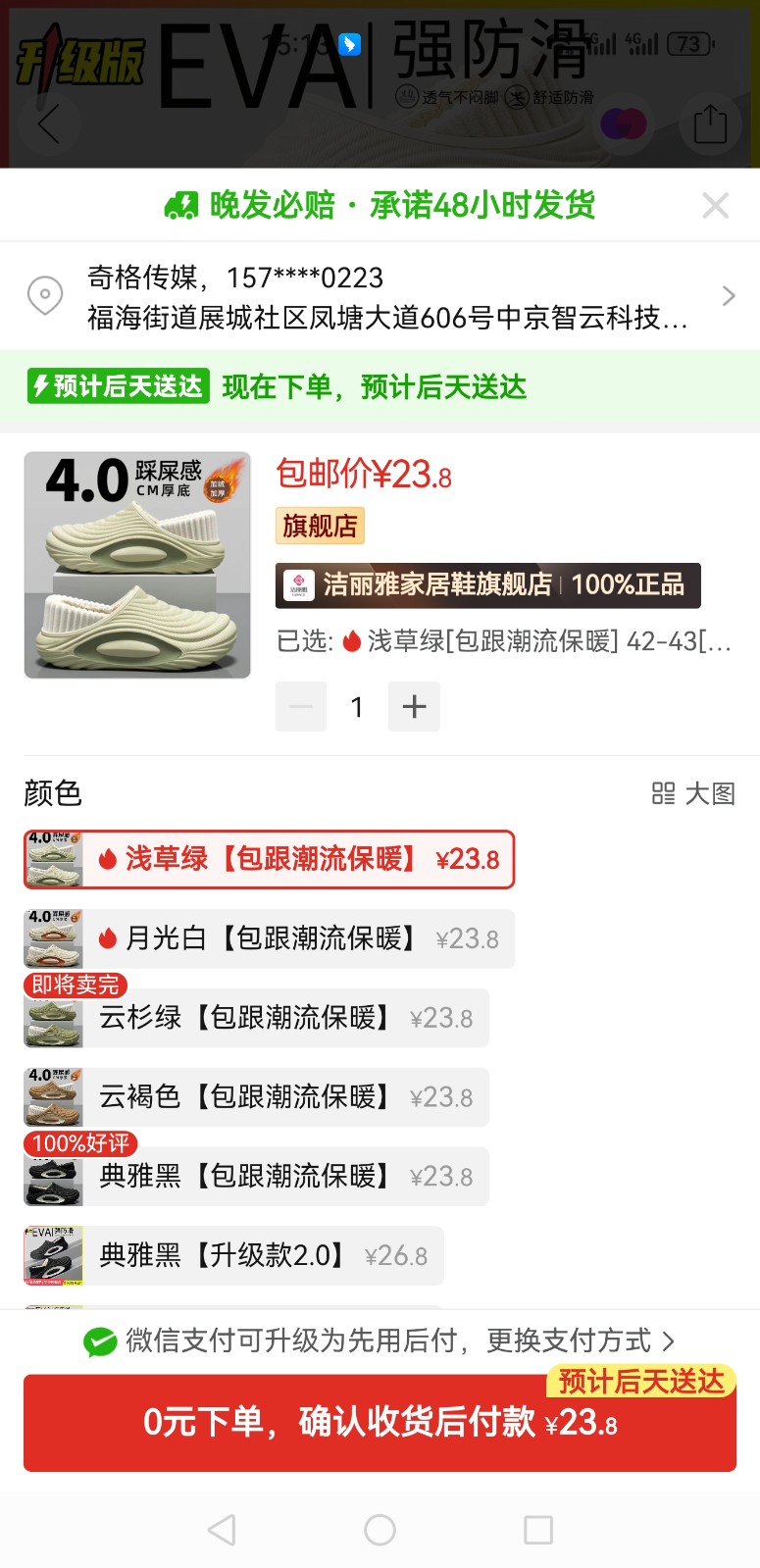Place order with 0元下单 button
This screenshot has width=760, height=1568.
380,1422
